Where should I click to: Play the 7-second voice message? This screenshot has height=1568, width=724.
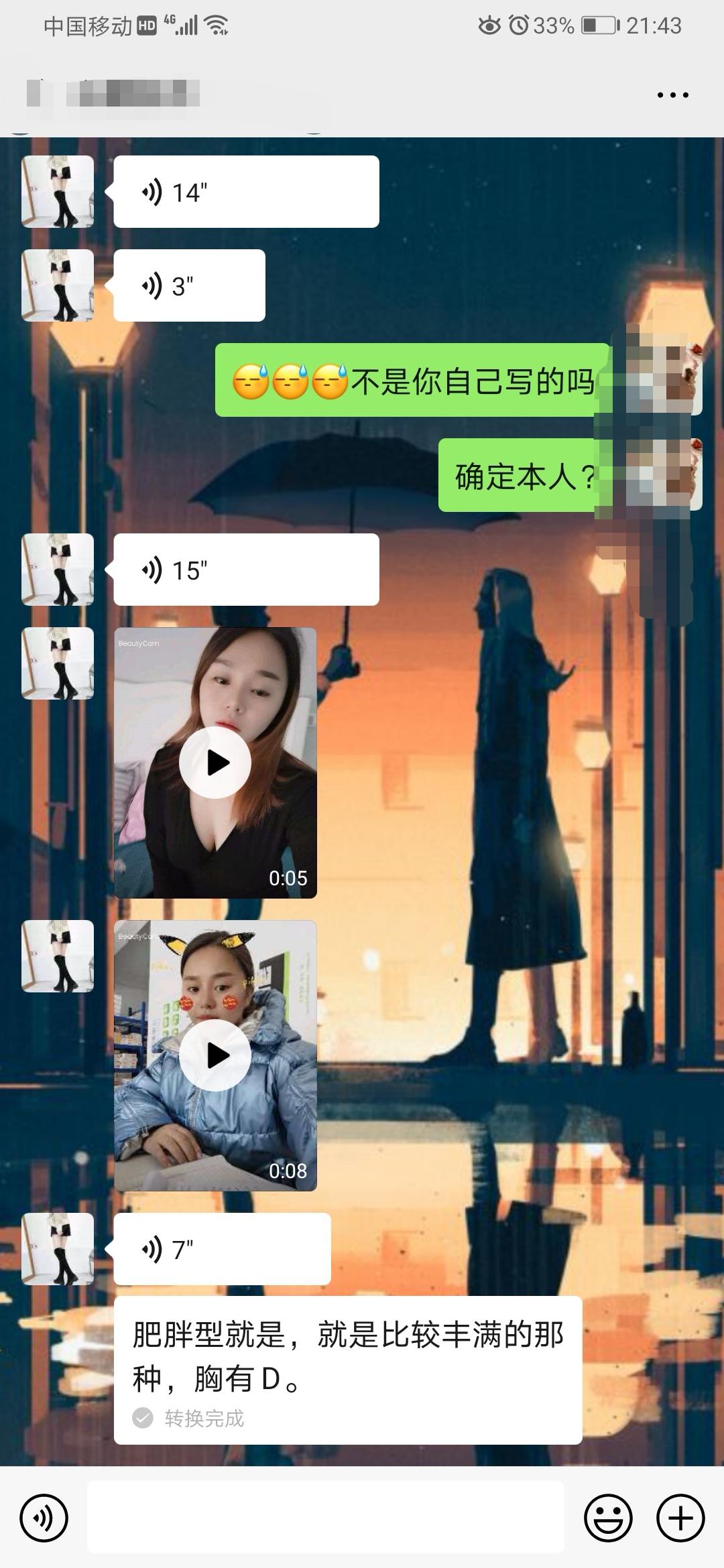(222, 1249)
